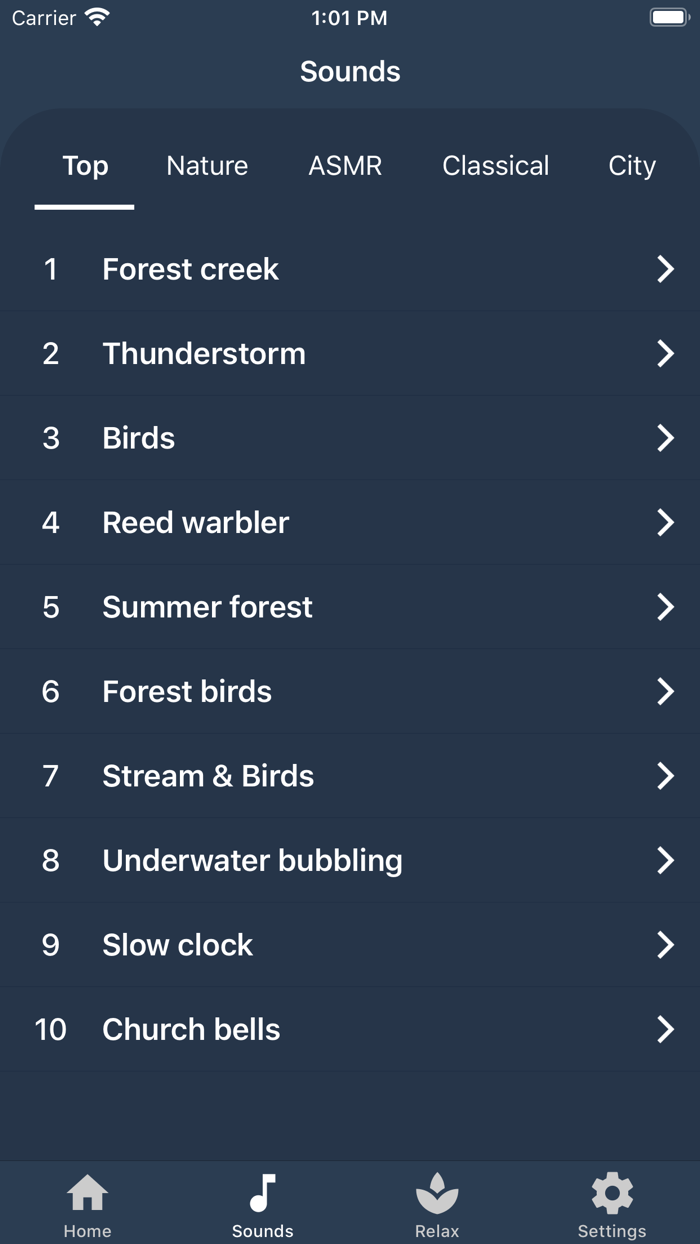Open Stream & Birds
Image resolution: width=700 pixels, height=1244 pixels.
point(350,776)
